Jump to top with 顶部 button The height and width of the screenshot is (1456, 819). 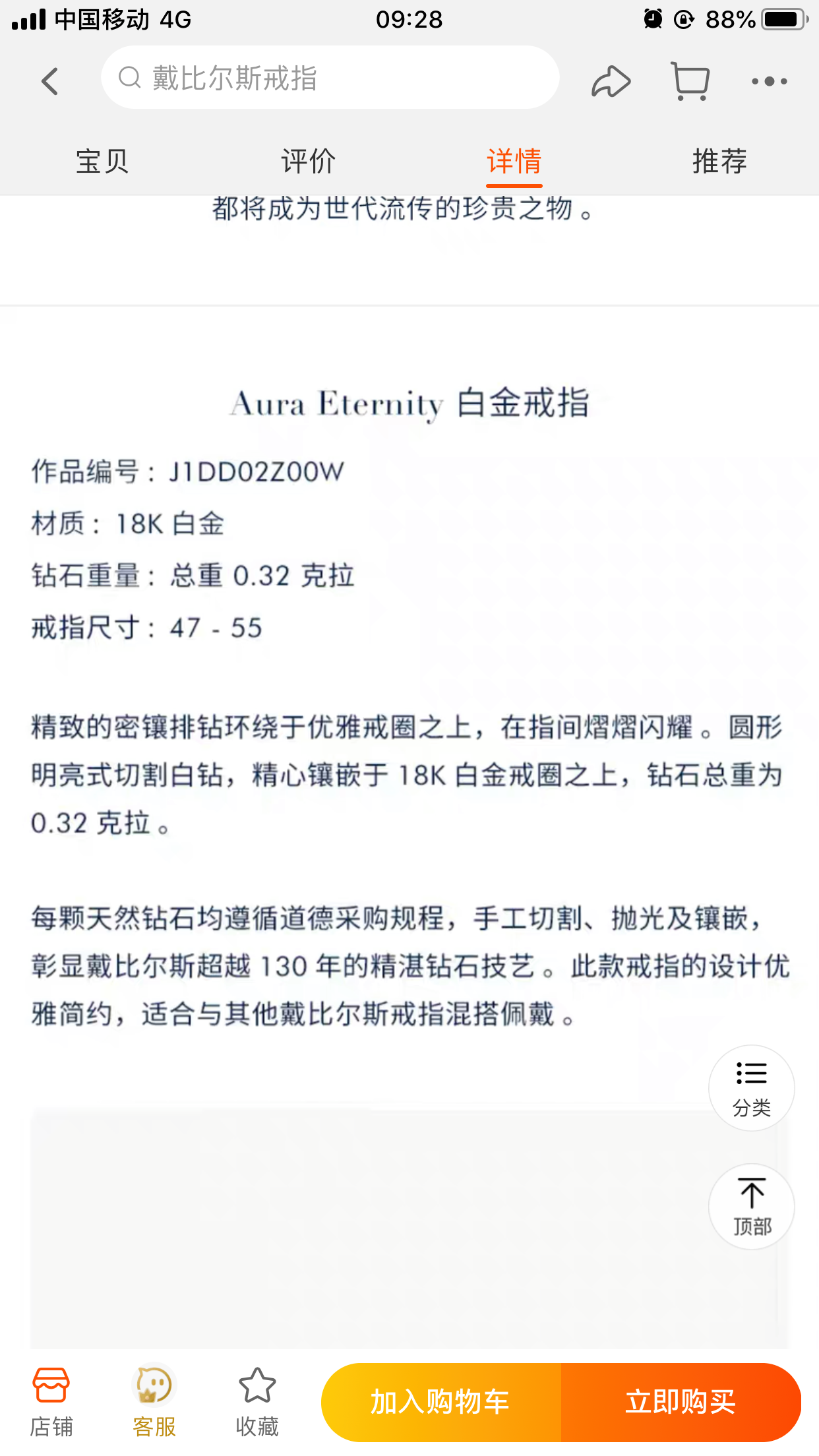[751, 1206]
